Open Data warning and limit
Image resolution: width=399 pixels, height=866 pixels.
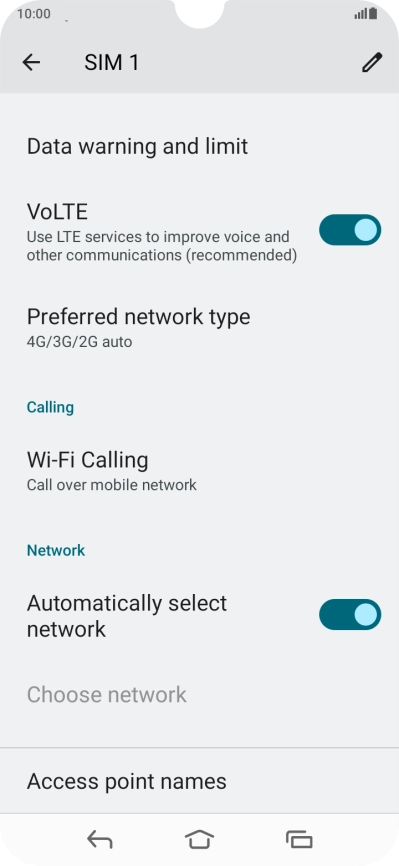(x=200, y=146)
